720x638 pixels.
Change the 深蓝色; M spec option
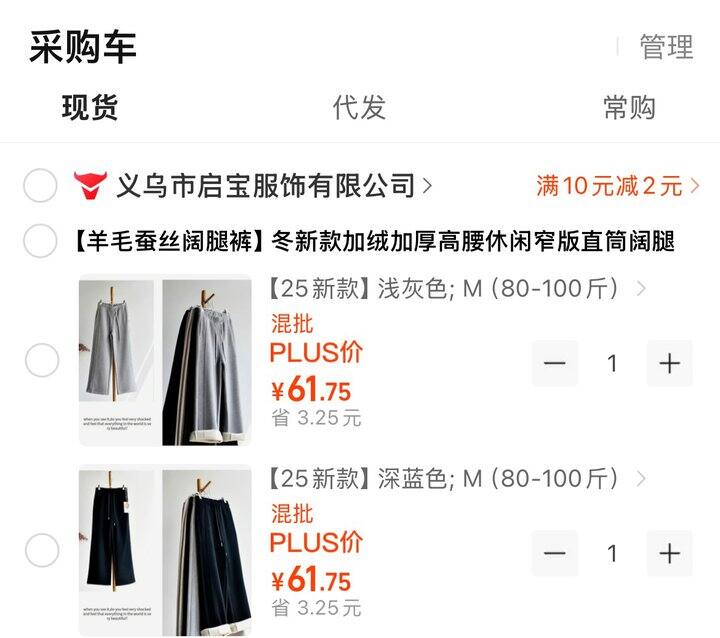point(457,479)
